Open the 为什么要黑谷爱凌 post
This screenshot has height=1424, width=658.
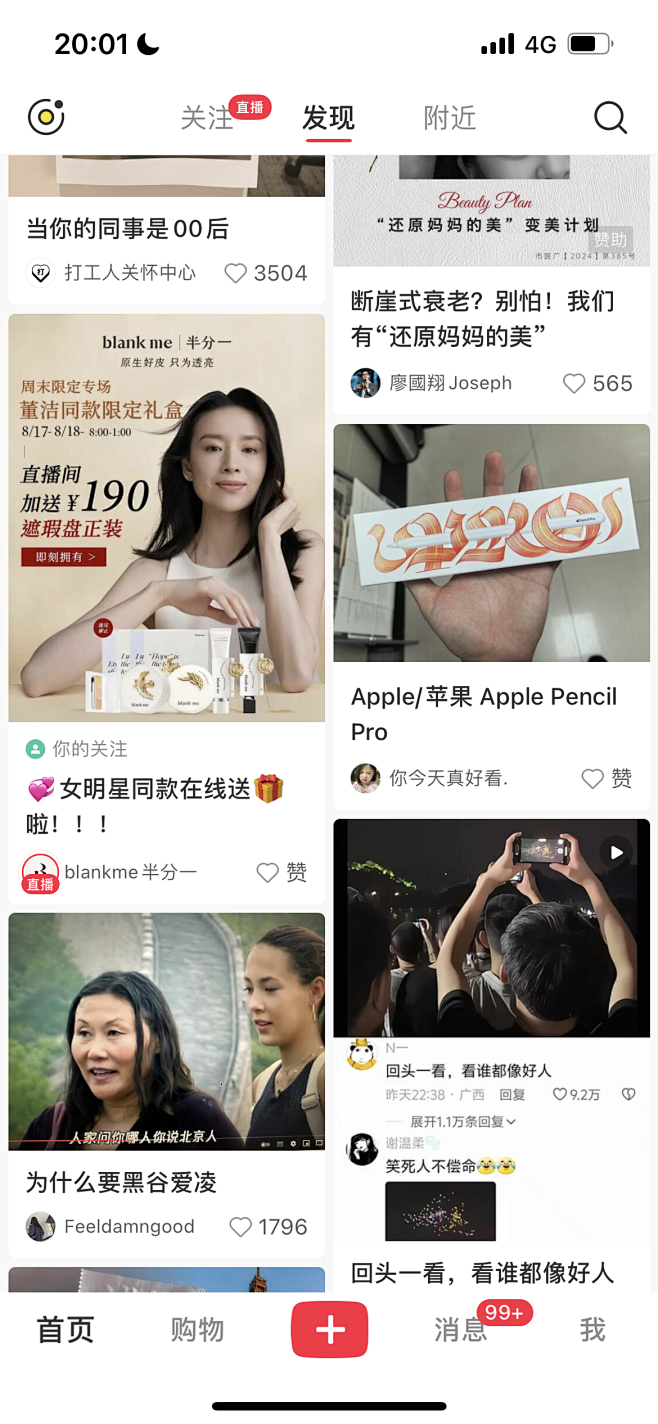(167, 1031)
